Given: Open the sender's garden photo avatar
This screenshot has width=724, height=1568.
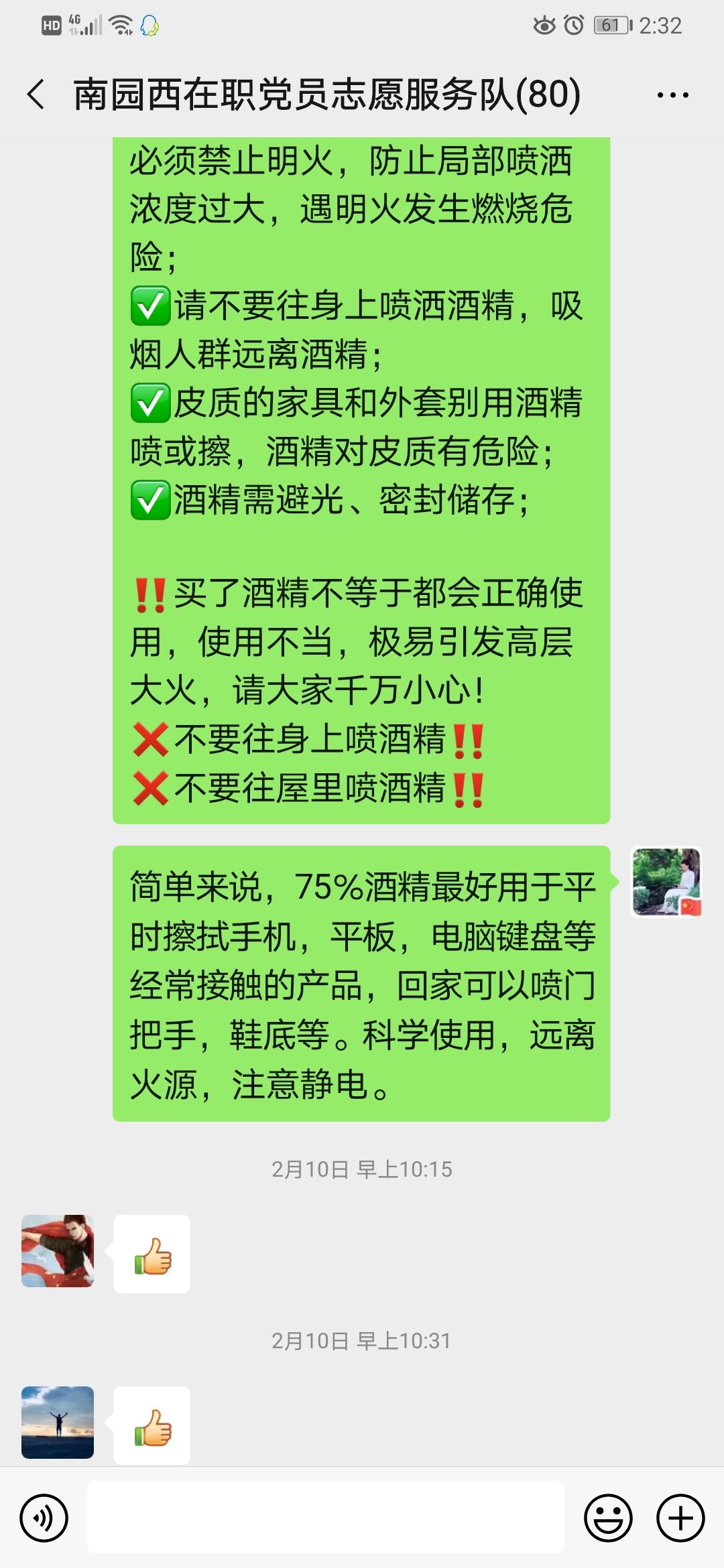Looking at the screenshot, I should tap(666, 882).
